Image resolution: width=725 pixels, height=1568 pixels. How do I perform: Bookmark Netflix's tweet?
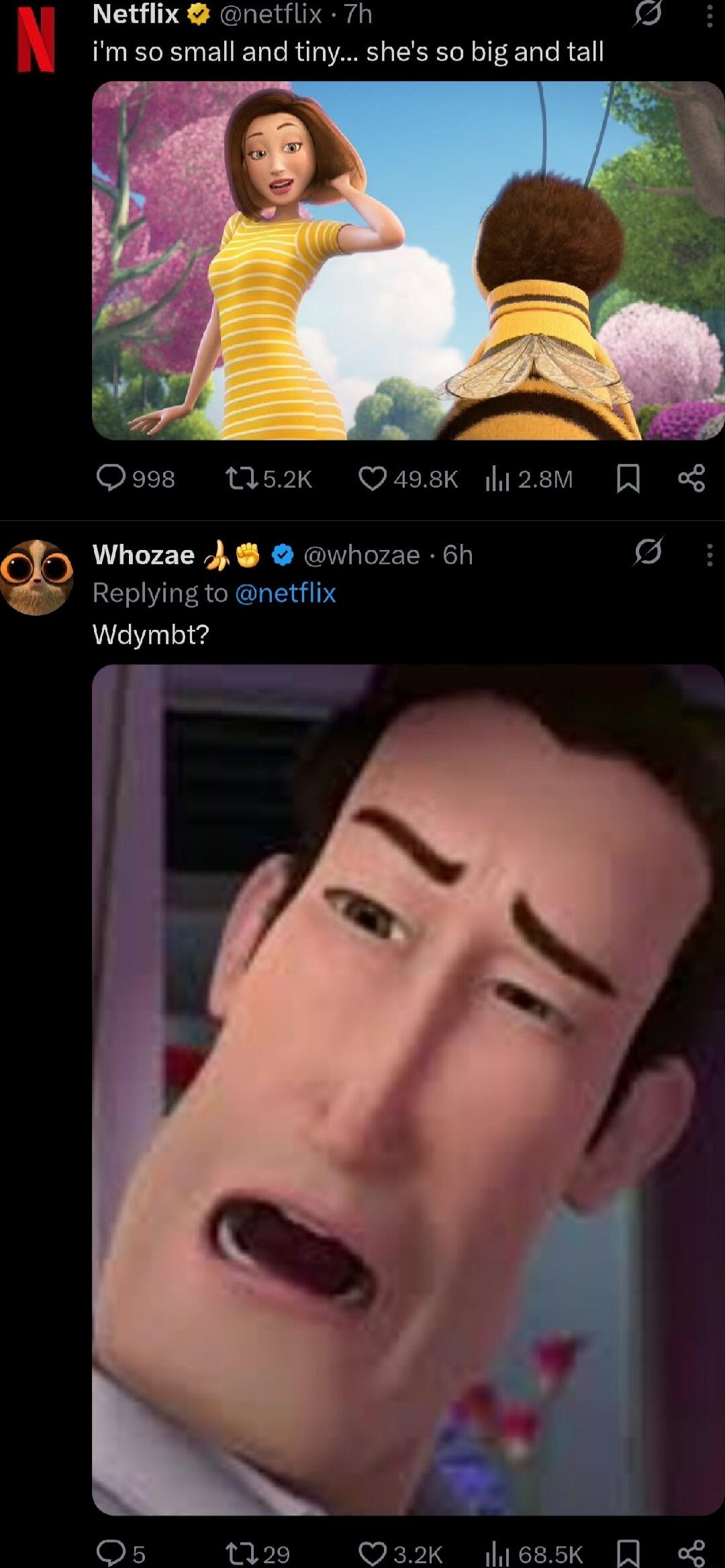point(628,479)
